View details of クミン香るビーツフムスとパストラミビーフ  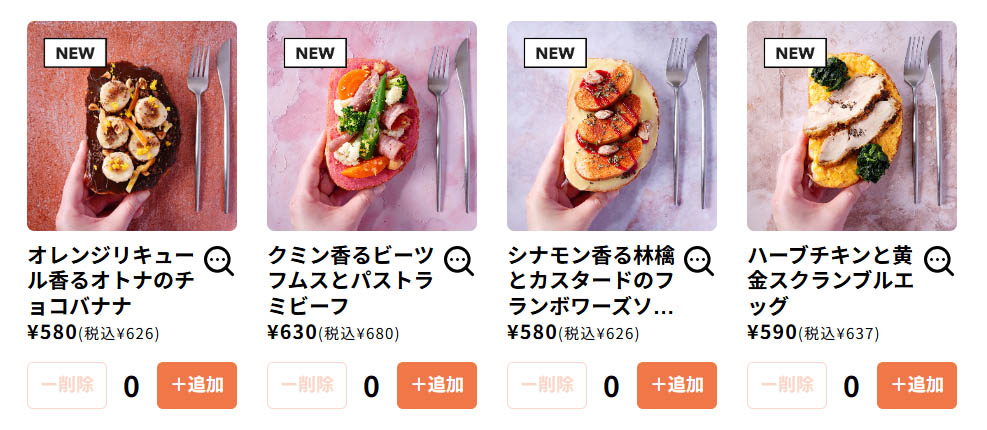tap(459, 261)
